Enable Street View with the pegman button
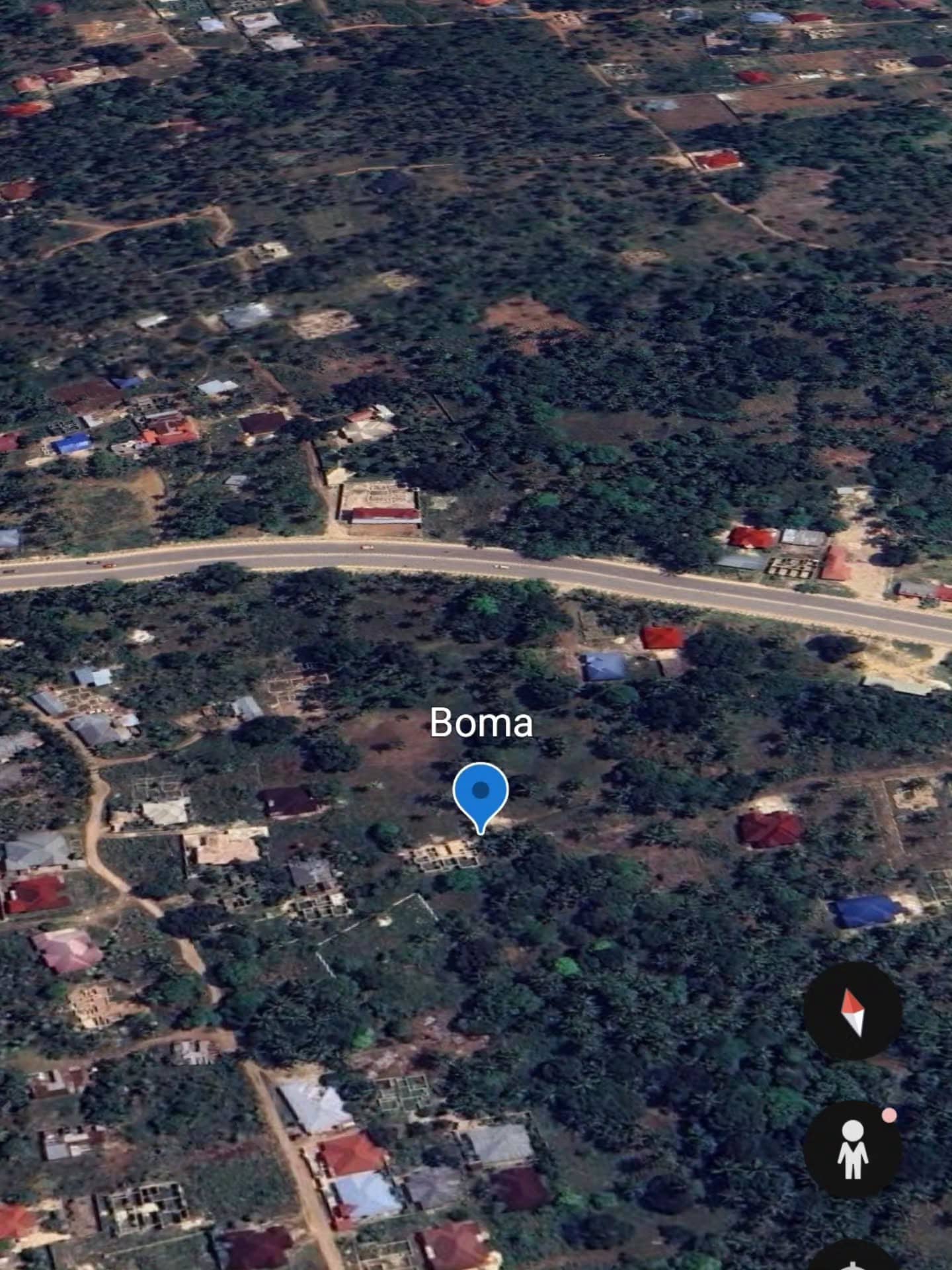This screenshot has height=1270, width=952. (x=852, y=1150)
